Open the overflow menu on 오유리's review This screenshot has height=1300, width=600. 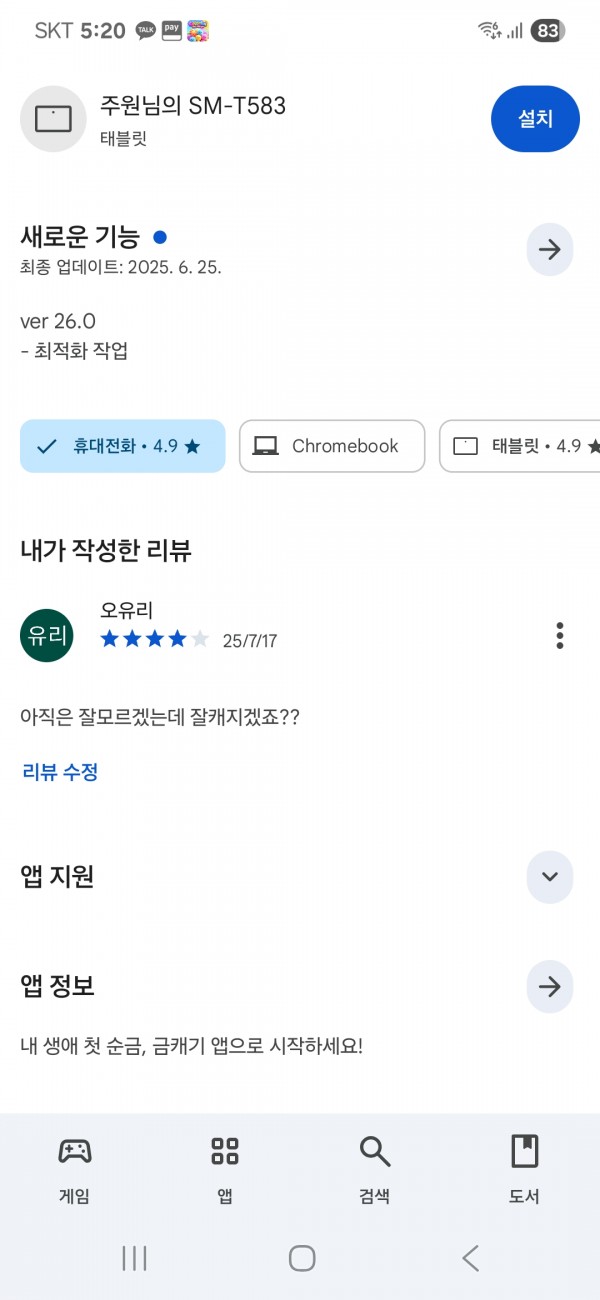point(560,635)
